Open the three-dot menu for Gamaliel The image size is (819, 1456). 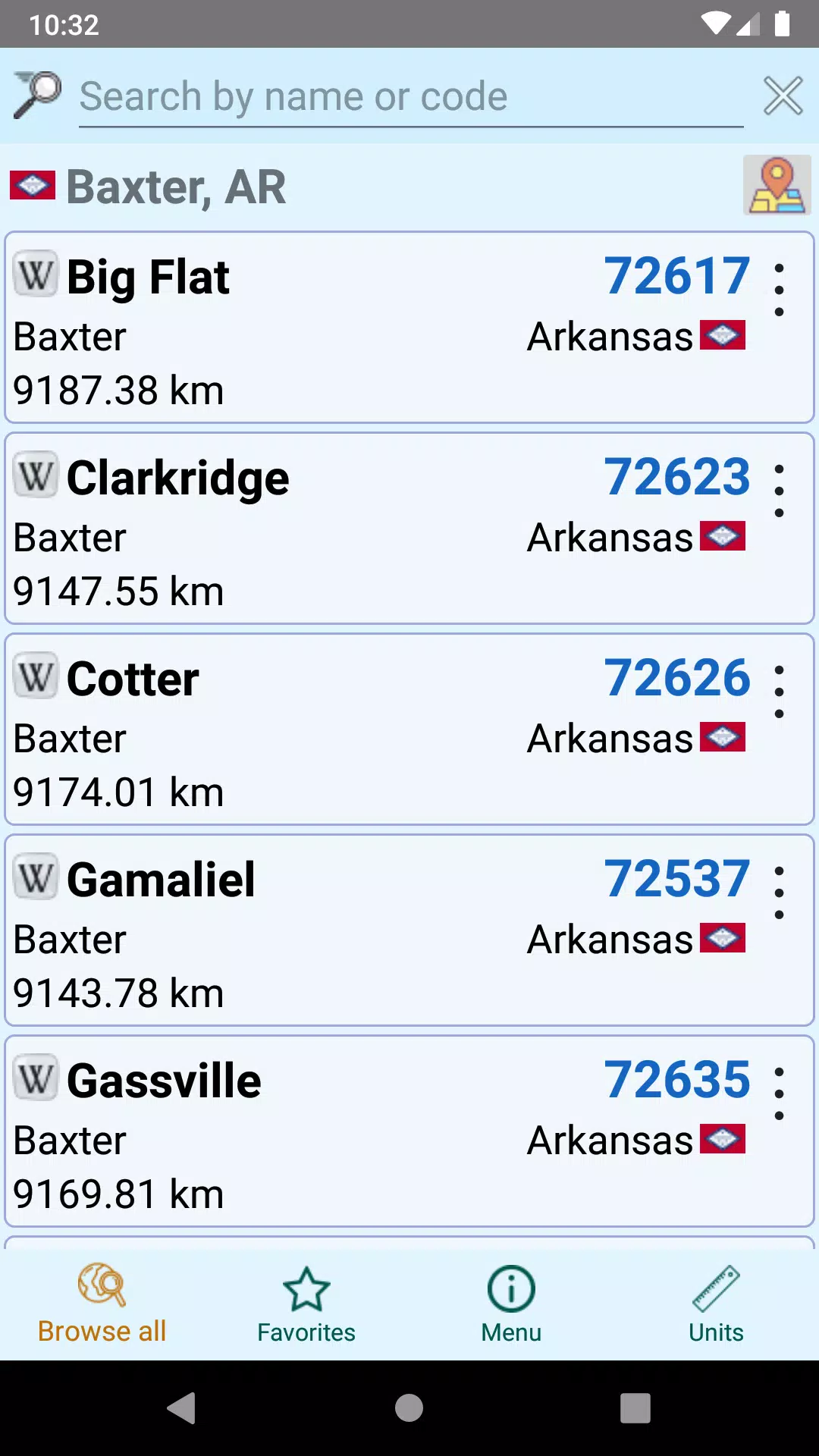tap(779, 893)
